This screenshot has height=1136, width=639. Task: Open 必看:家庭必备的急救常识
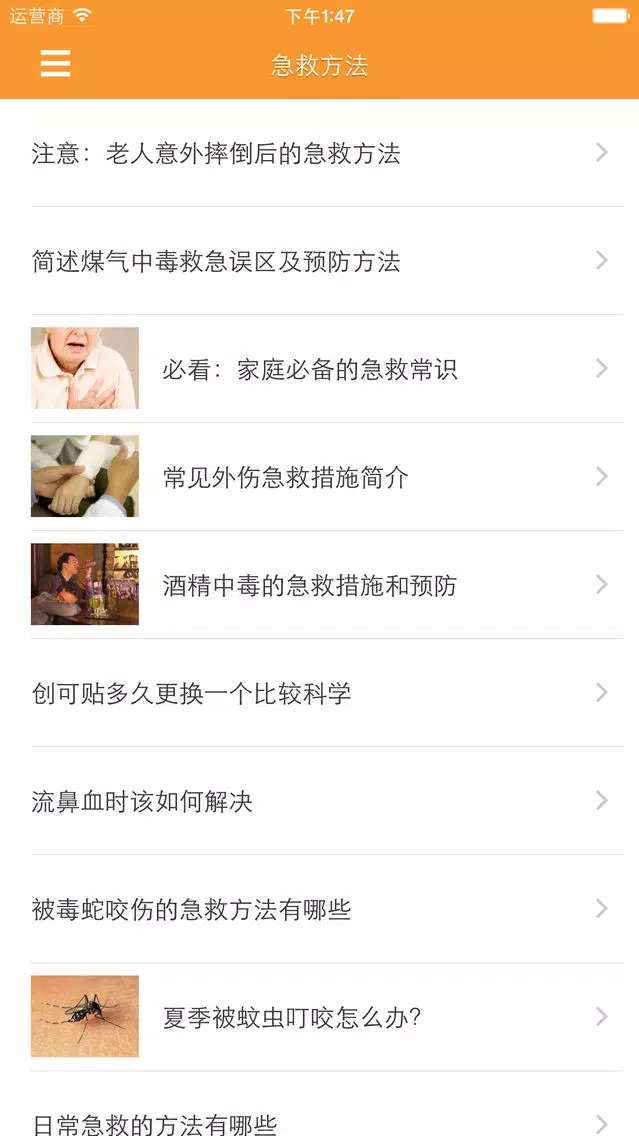[320, 369]
